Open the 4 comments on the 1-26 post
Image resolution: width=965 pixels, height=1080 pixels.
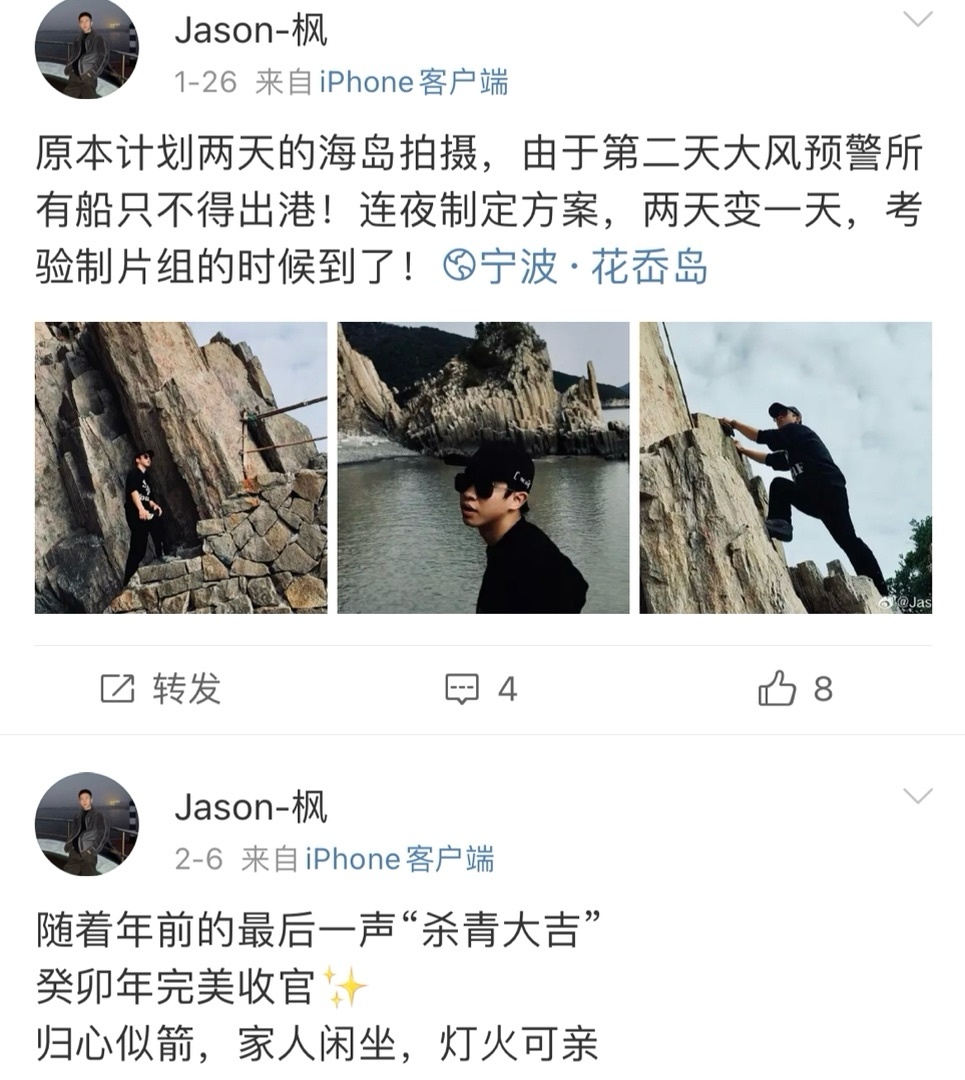[481, 688]
